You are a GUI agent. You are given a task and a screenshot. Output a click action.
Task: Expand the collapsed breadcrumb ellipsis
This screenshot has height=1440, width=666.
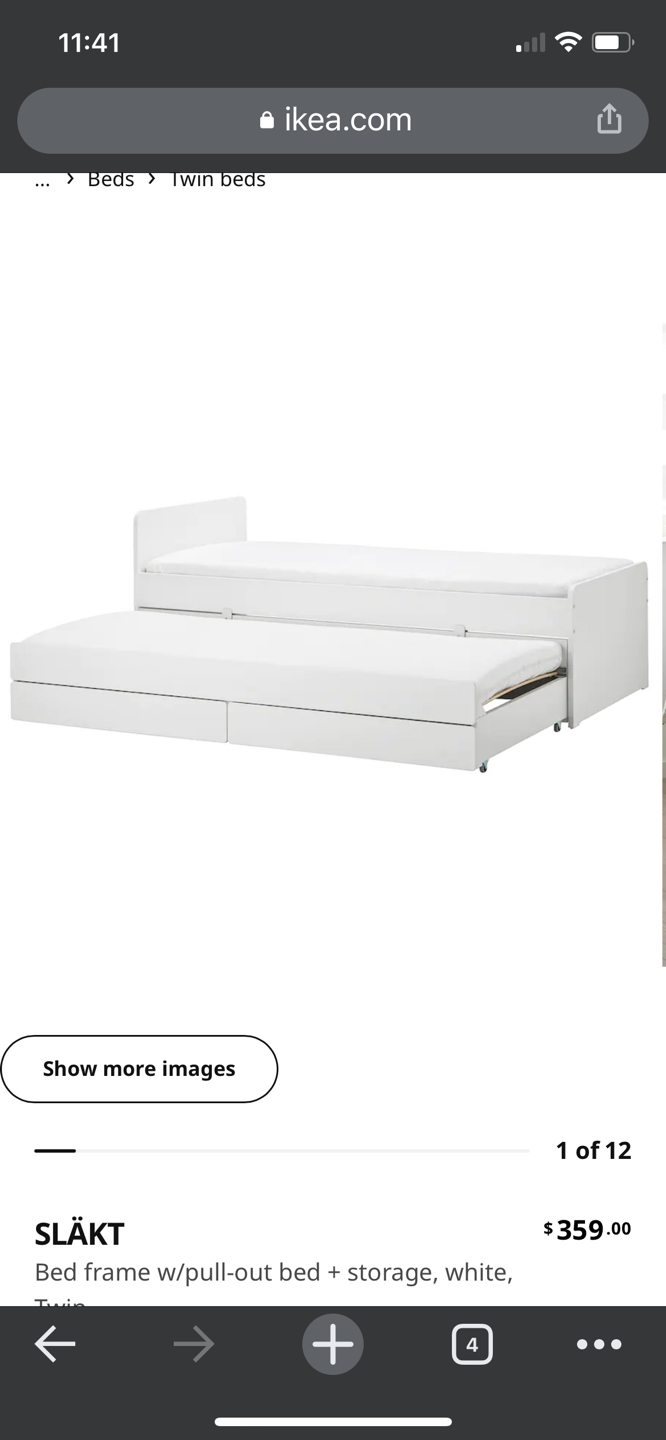coord(42,181)
